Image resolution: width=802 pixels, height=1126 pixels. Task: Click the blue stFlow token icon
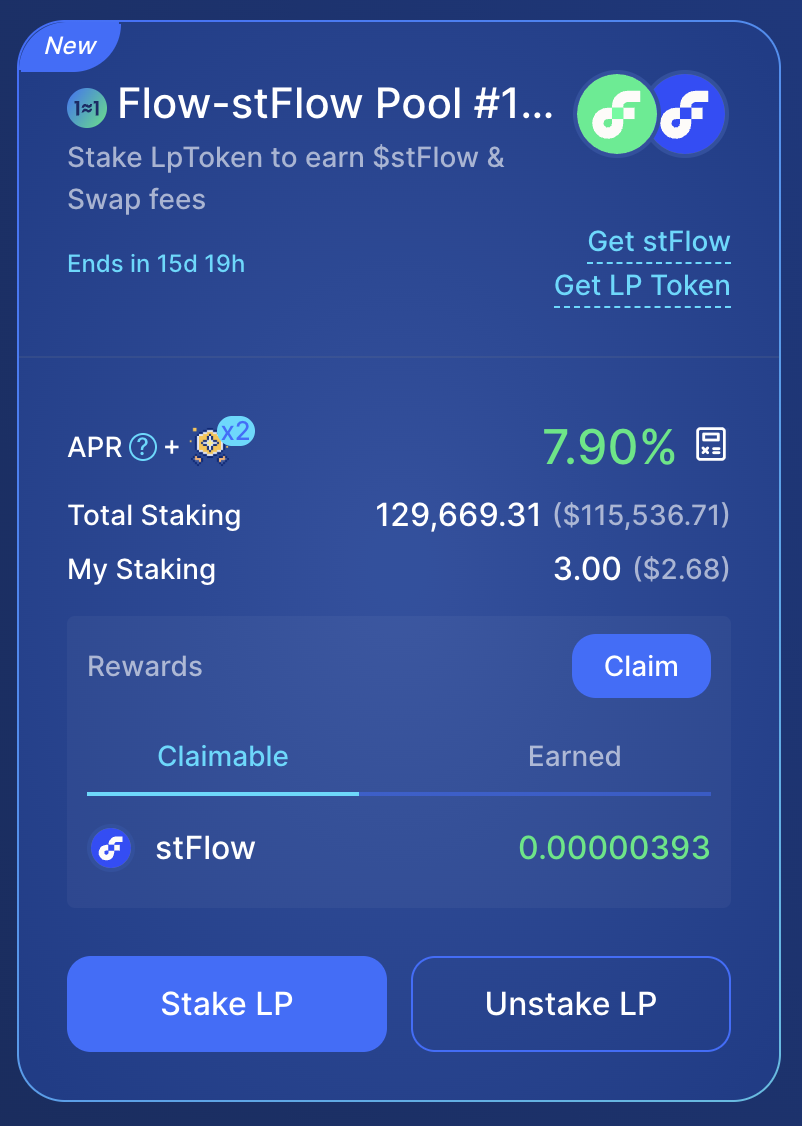[x=689, y=114]
